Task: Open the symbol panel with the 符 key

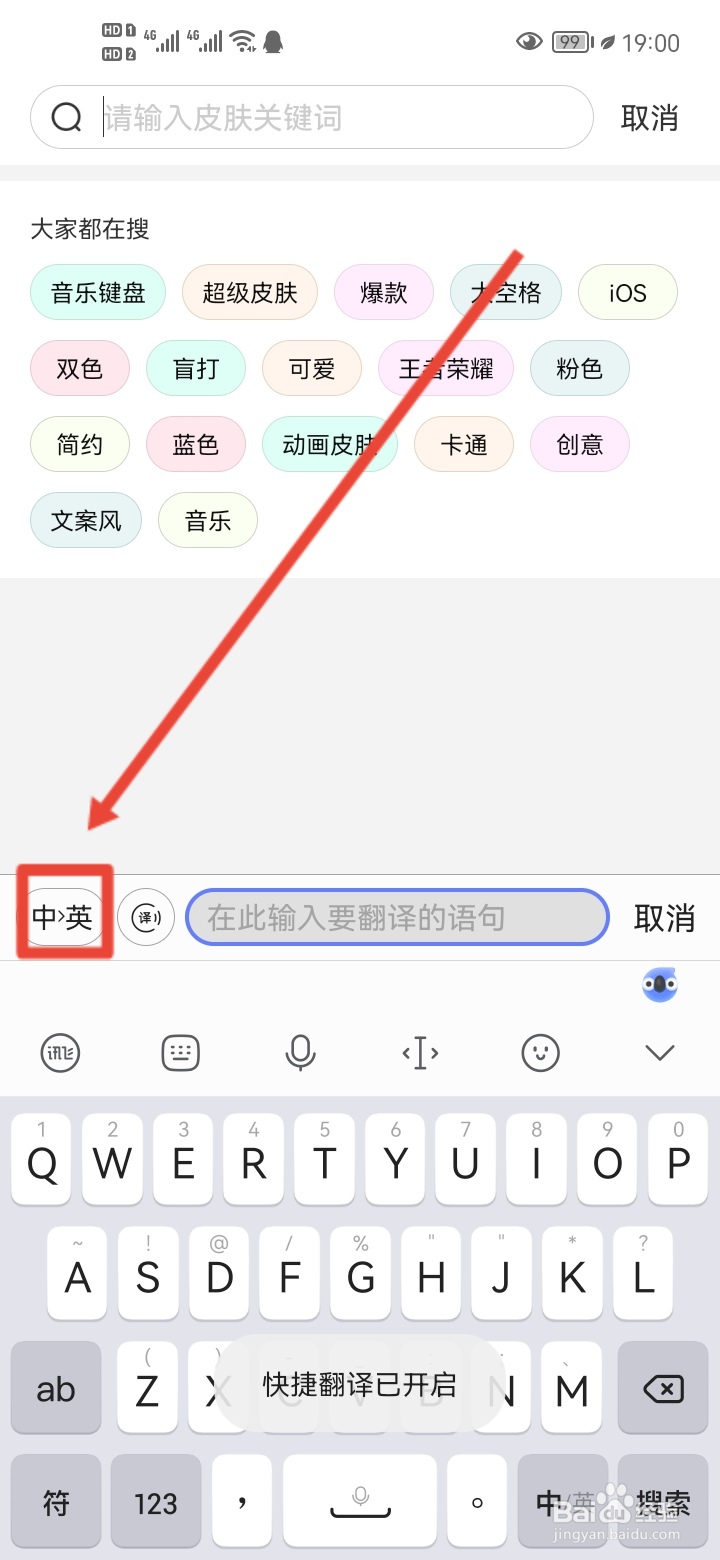Action: (x=56, y=1501)
